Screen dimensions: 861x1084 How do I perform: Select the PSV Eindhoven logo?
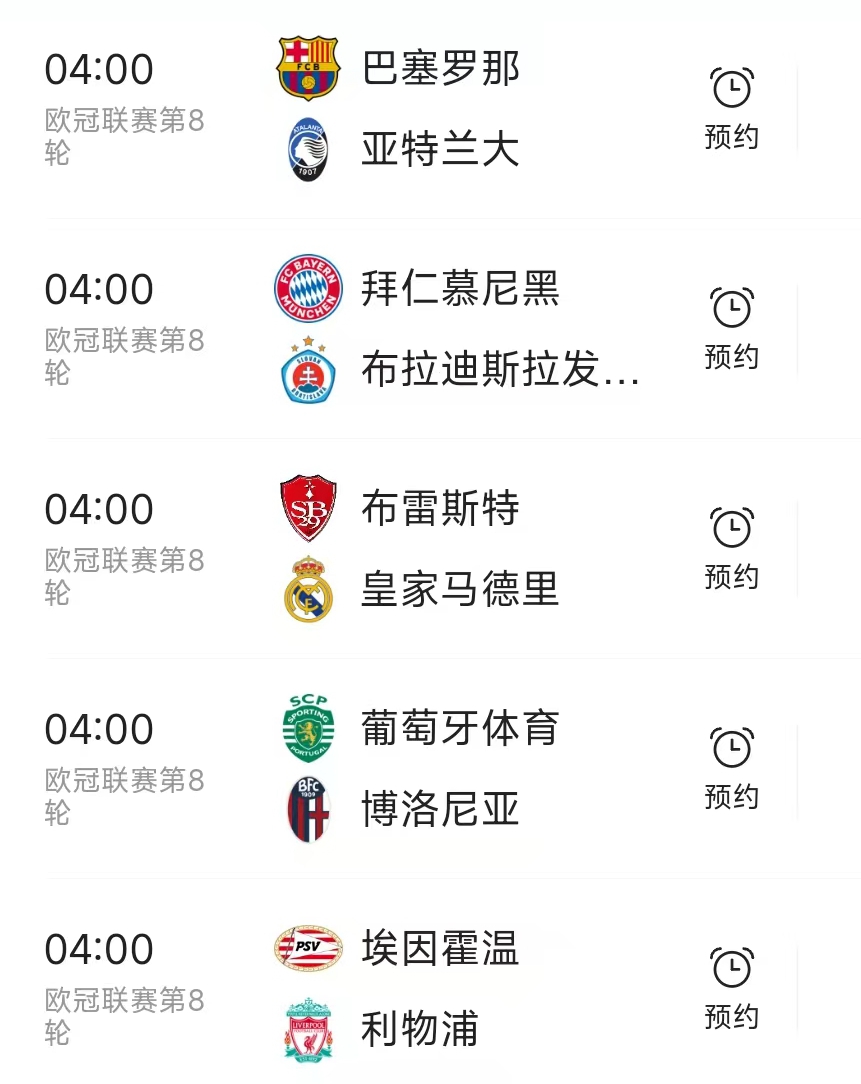pos(307,949)
